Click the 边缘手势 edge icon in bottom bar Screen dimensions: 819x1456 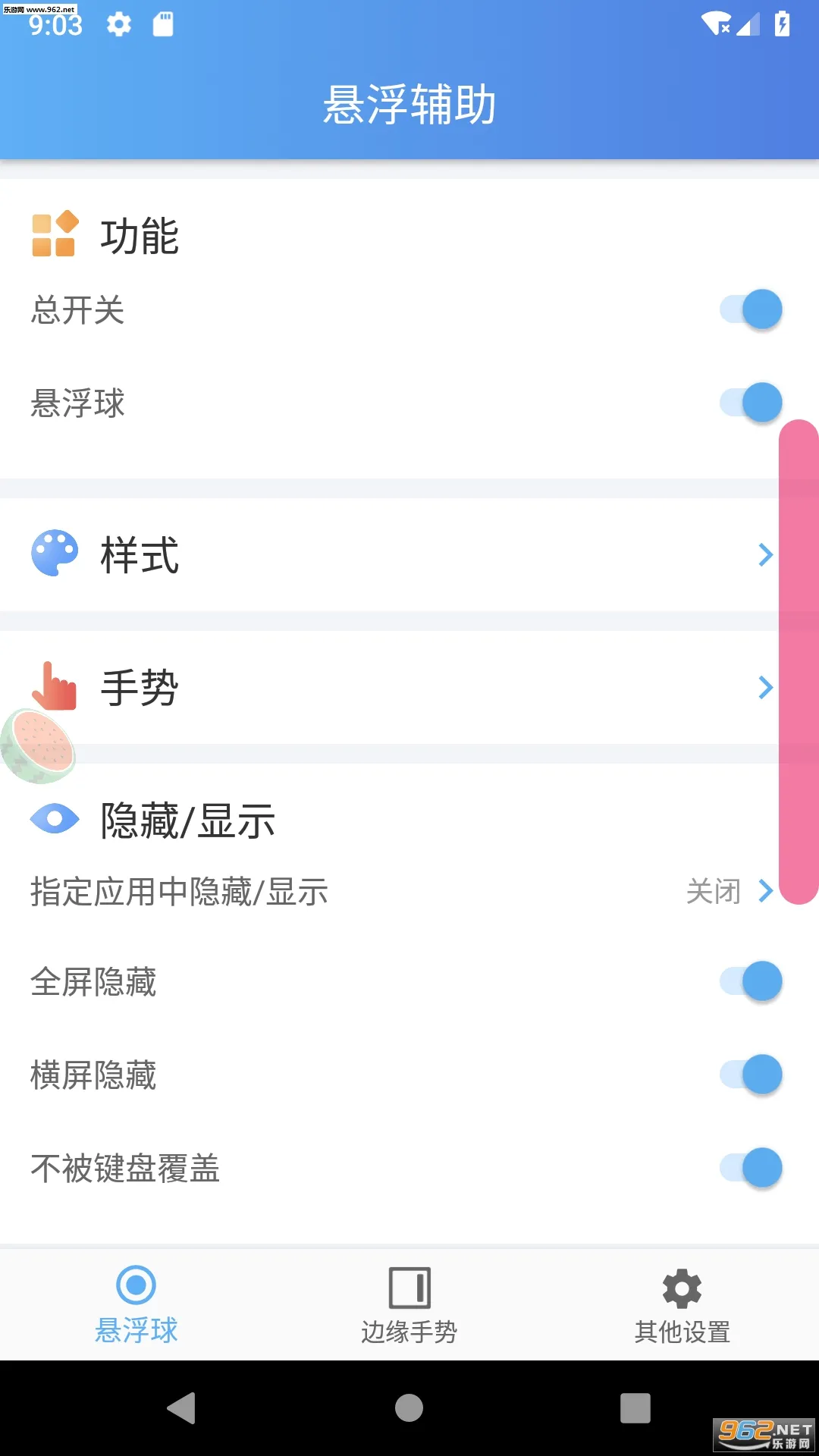[x=409, y=1287]
